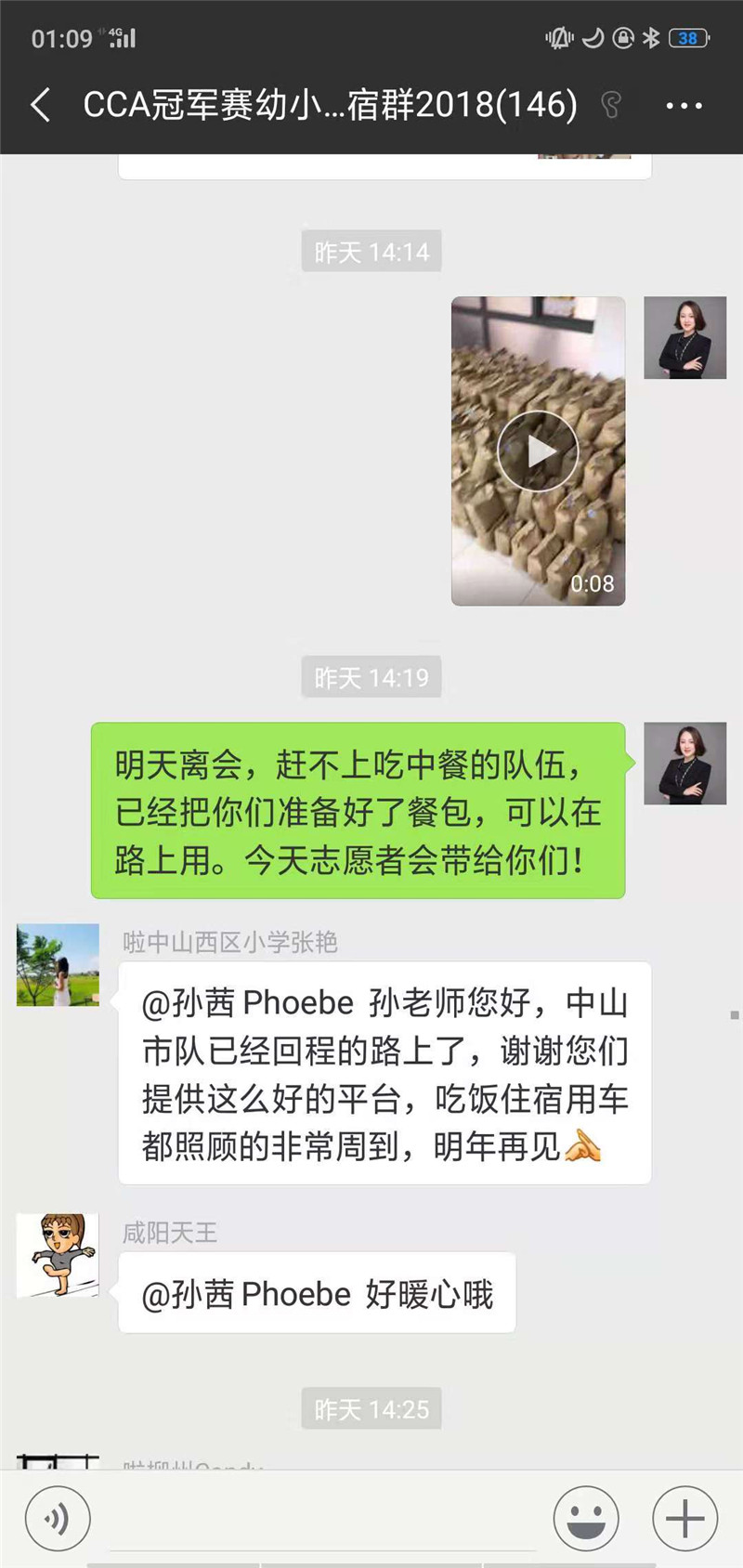This screenshot has width=743, height=1568.
Task: Open the emoji picker
Action: point(586,1520)
